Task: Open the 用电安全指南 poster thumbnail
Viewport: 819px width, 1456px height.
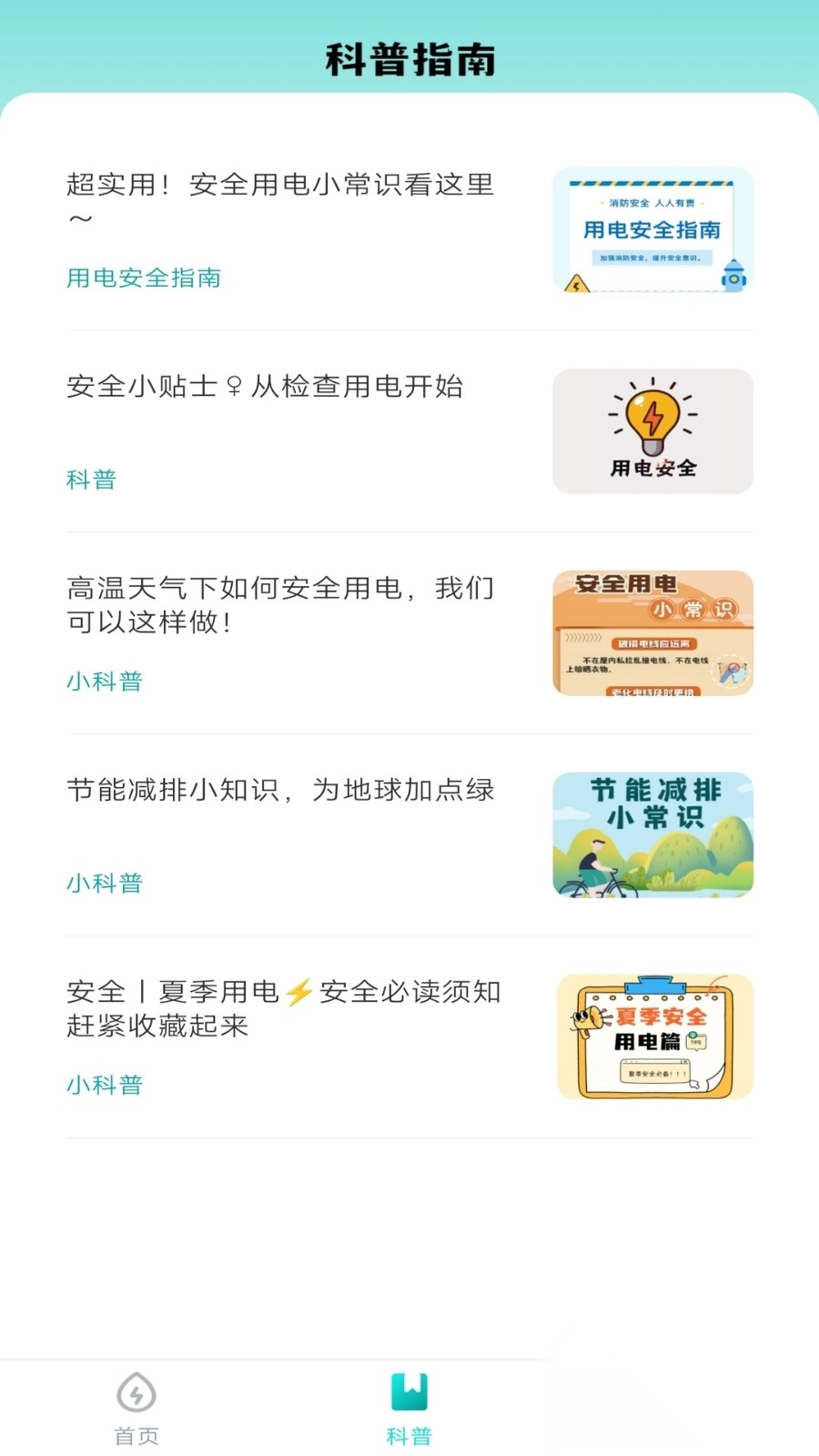Action: (x=652, y=229)
